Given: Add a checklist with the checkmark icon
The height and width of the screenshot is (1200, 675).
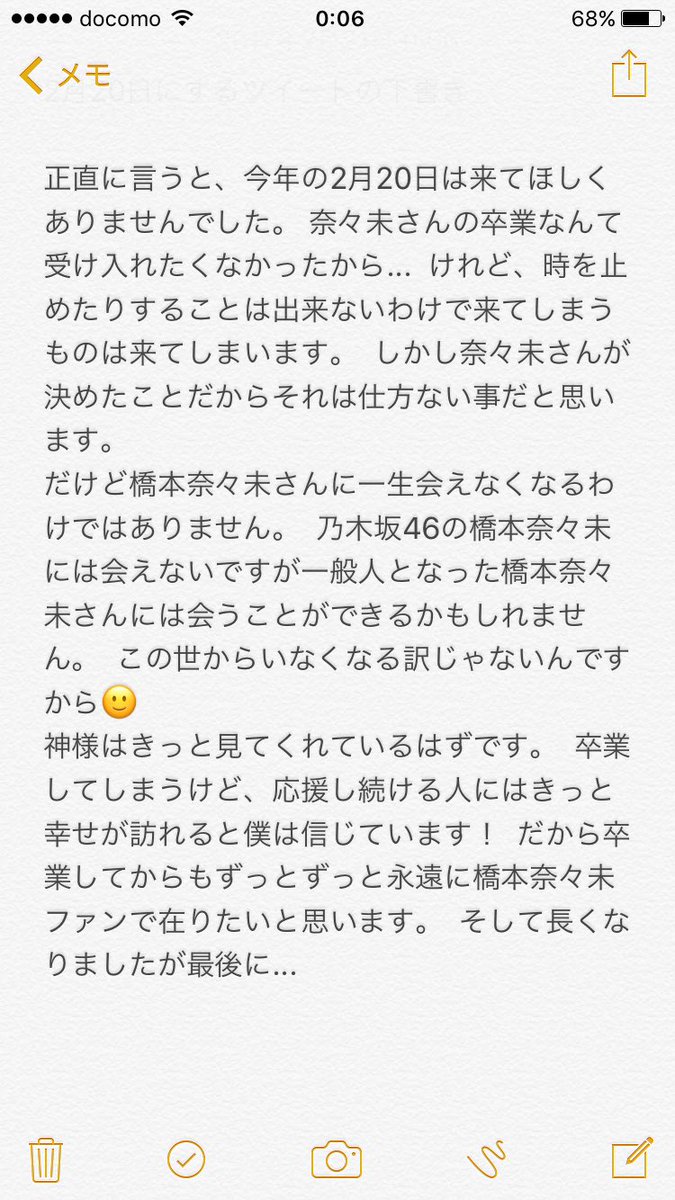Looking at the screenshot, I should coord(186,1159).
